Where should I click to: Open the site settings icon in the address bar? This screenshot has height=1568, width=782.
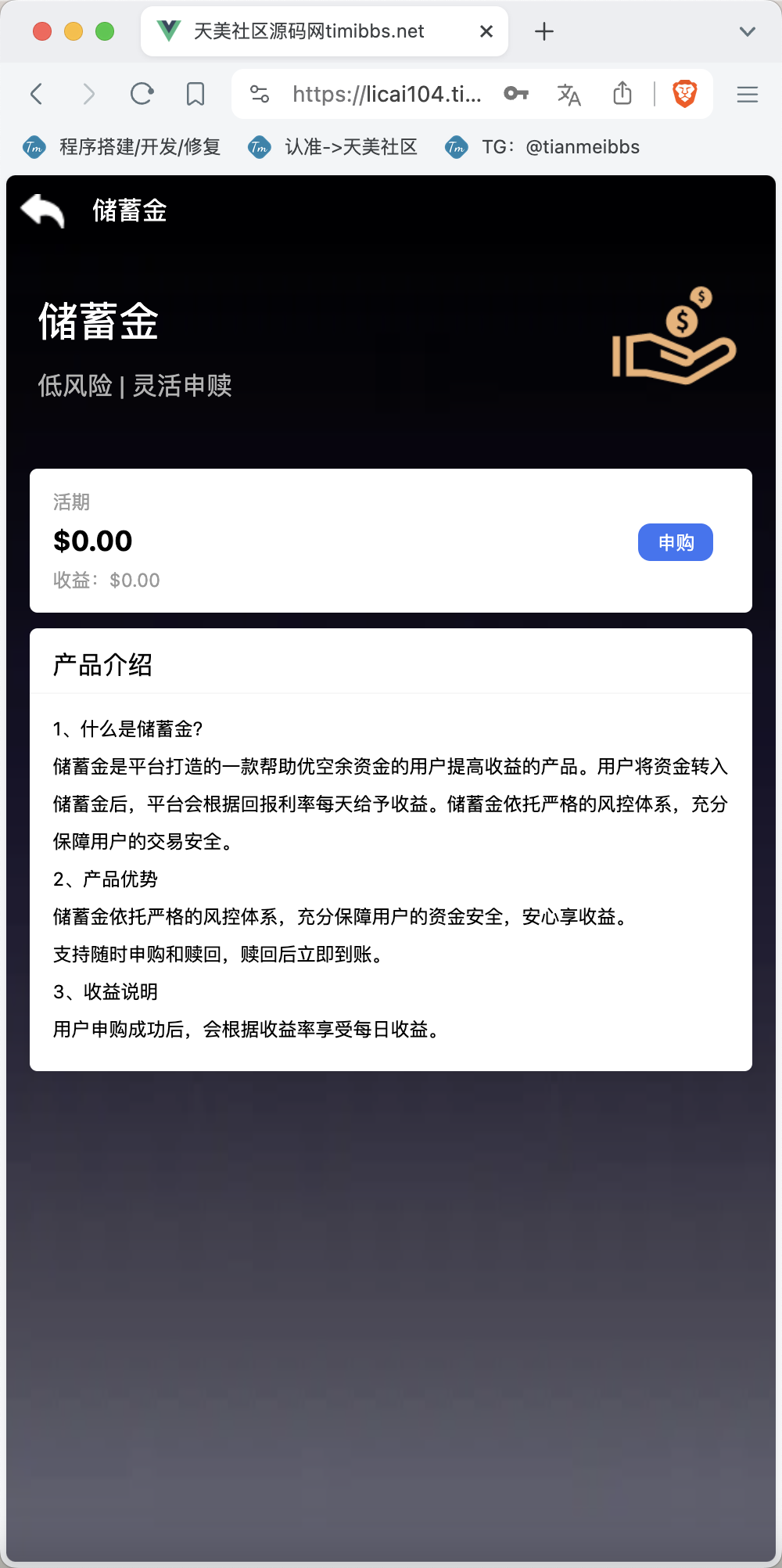pos(260,94)
